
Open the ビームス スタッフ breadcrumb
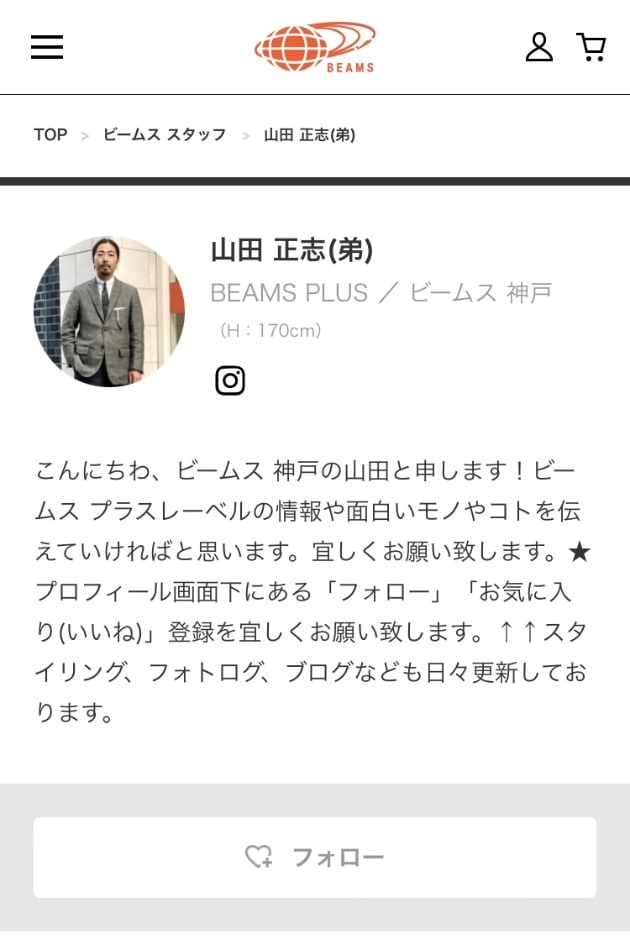pyautogui.click(x=165, y=135)
